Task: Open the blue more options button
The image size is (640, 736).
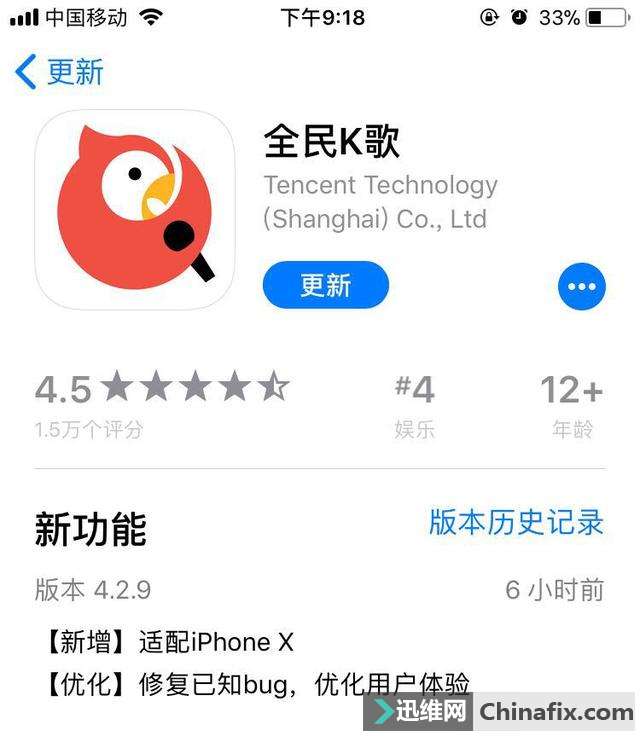Action: point(581,287)
